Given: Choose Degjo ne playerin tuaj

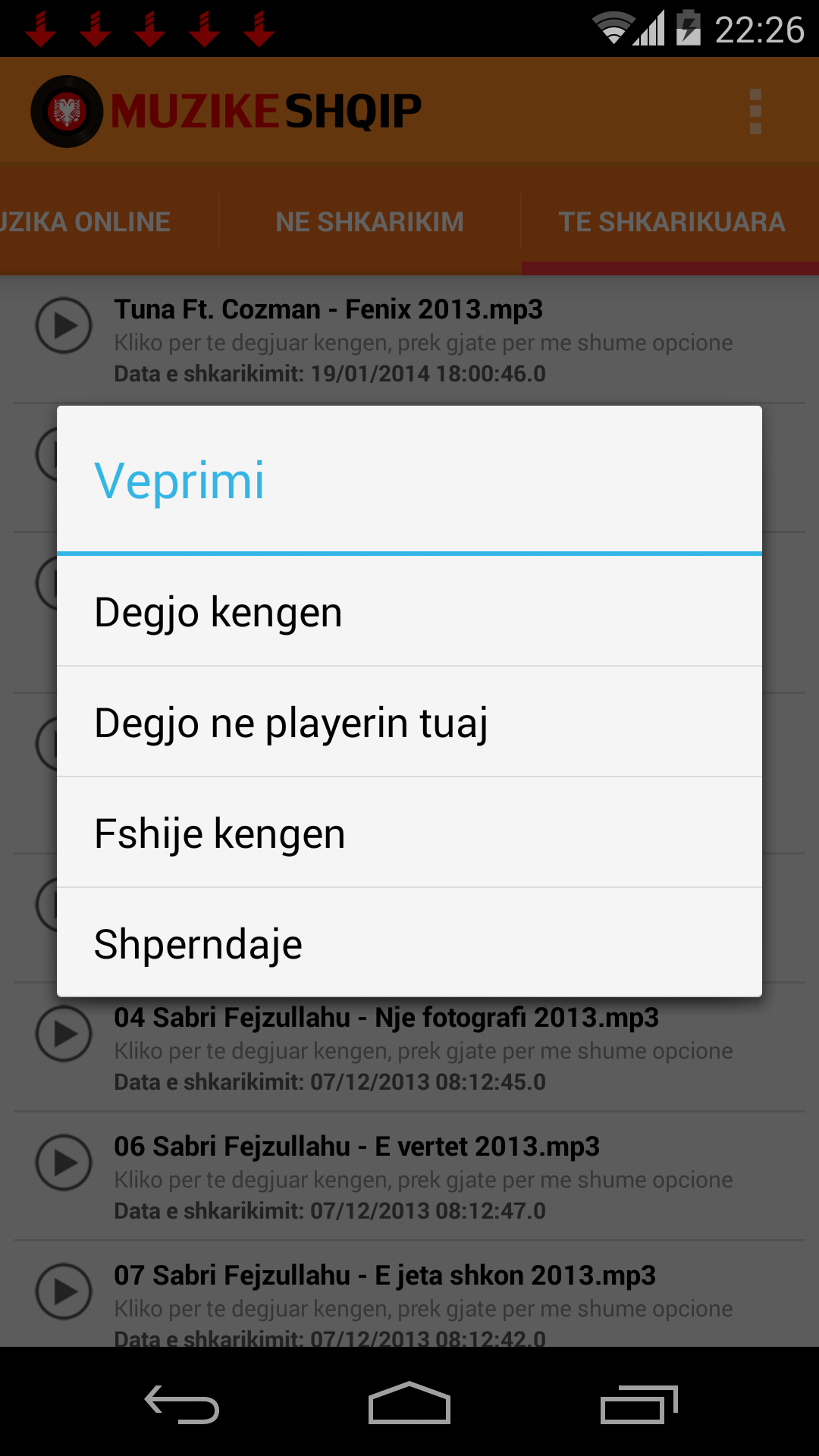Looking at the screenshot, I should pos(409,722).
